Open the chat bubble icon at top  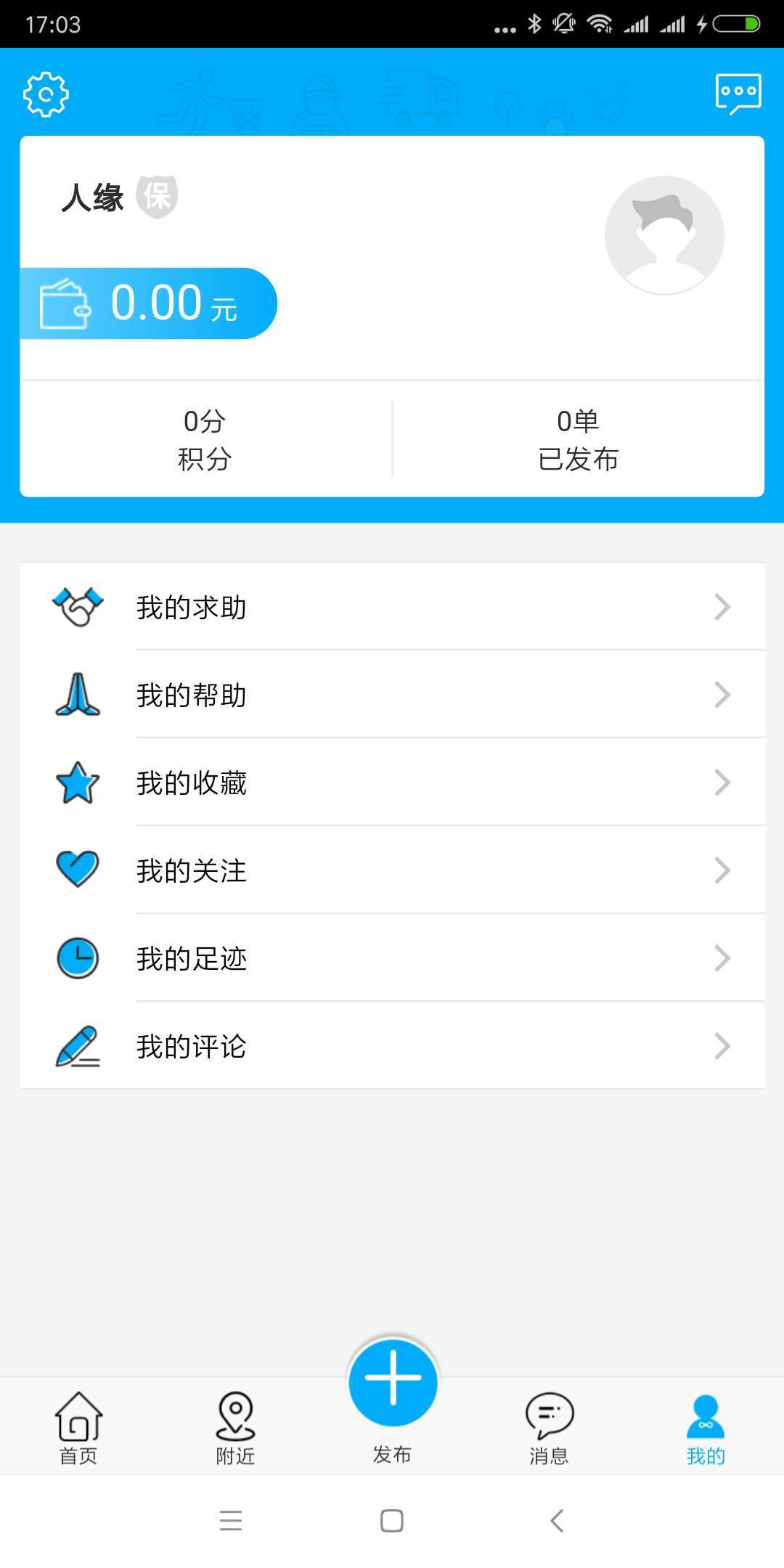point(738,94)
